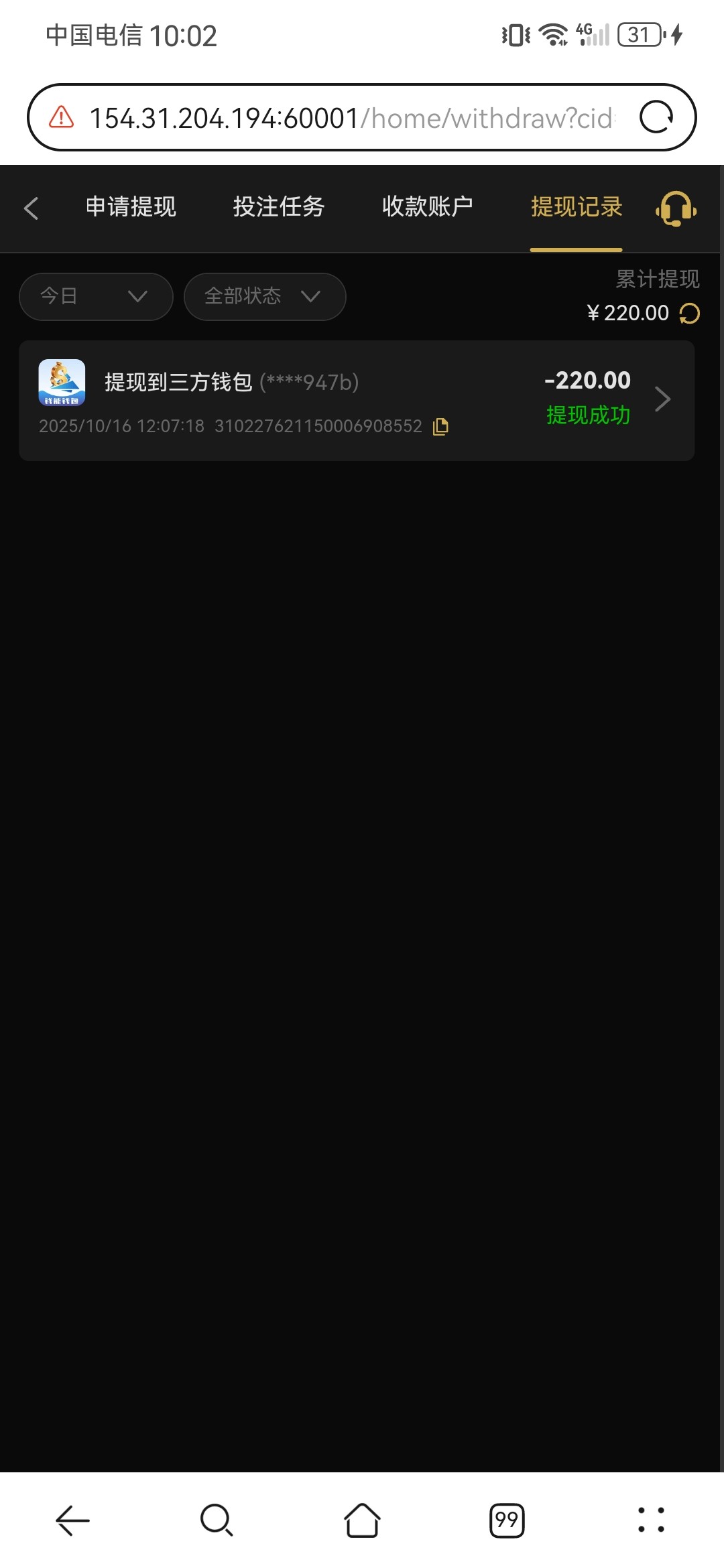The height and width of the screenshot is (1568, 724).
Task: Open the browser search button
Action: click(217, 1520)
